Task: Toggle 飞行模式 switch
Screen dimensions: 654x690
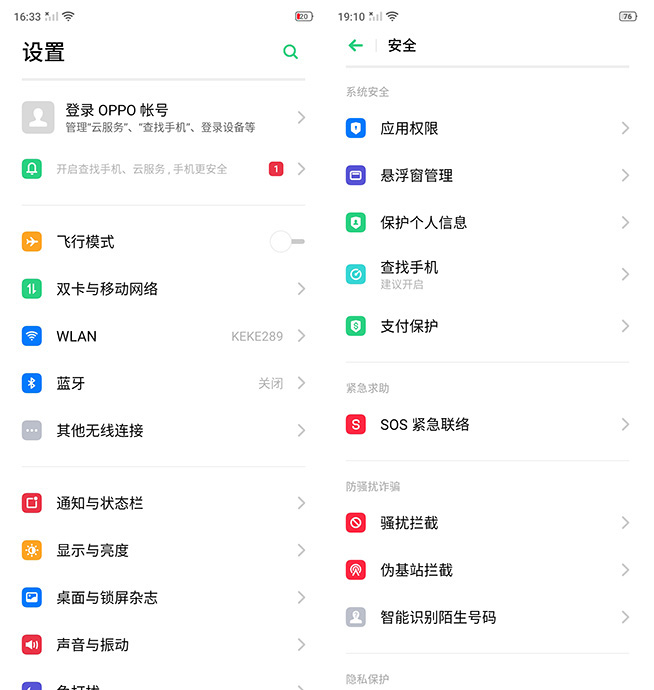Action: point(286,242)
